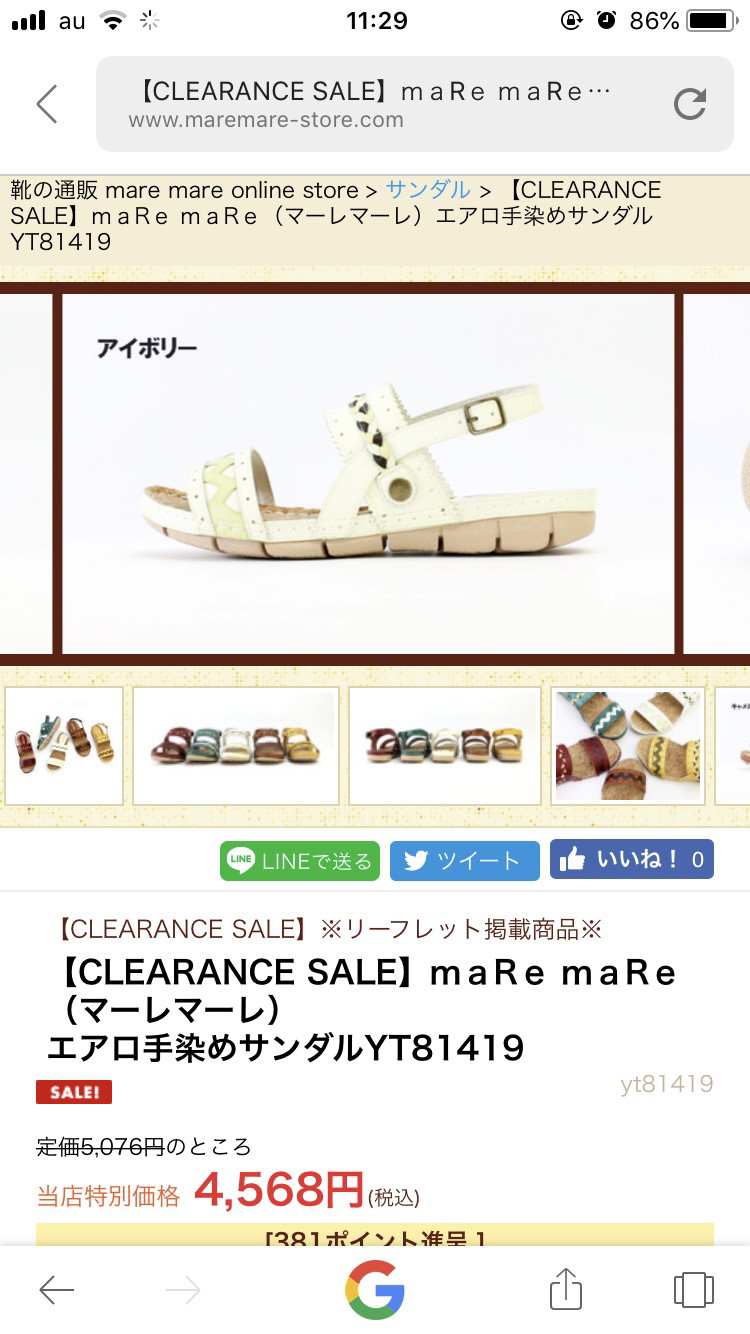
Task: Open the サンダル breadcrumb link
Action: click(428, 190)
